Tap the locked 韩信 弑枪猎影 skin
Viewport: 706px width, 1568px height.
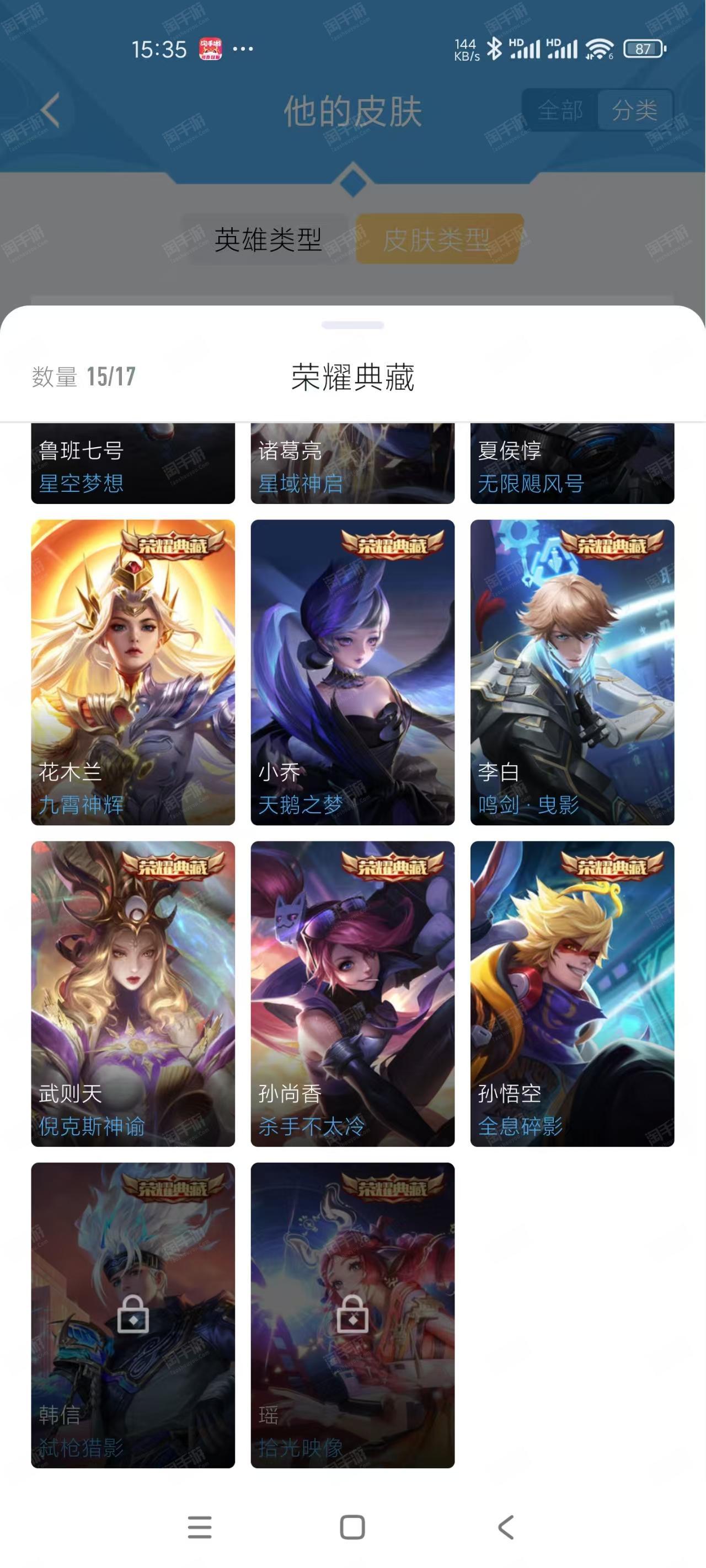[x=133, y=1315]
